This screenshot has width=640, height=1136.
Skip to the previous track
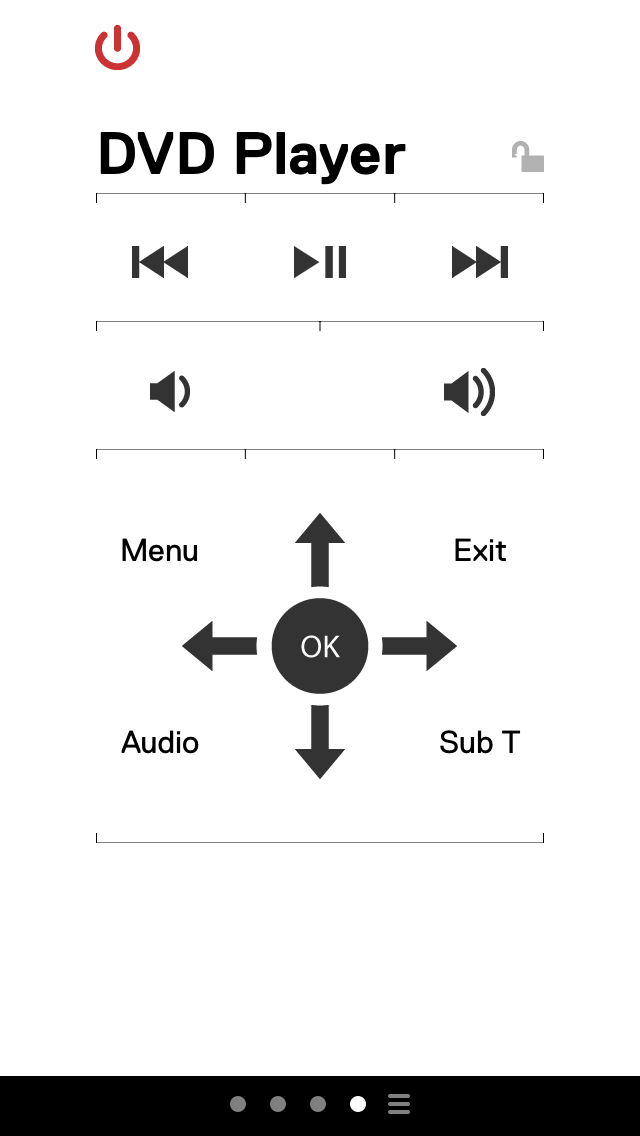(160, 262)
